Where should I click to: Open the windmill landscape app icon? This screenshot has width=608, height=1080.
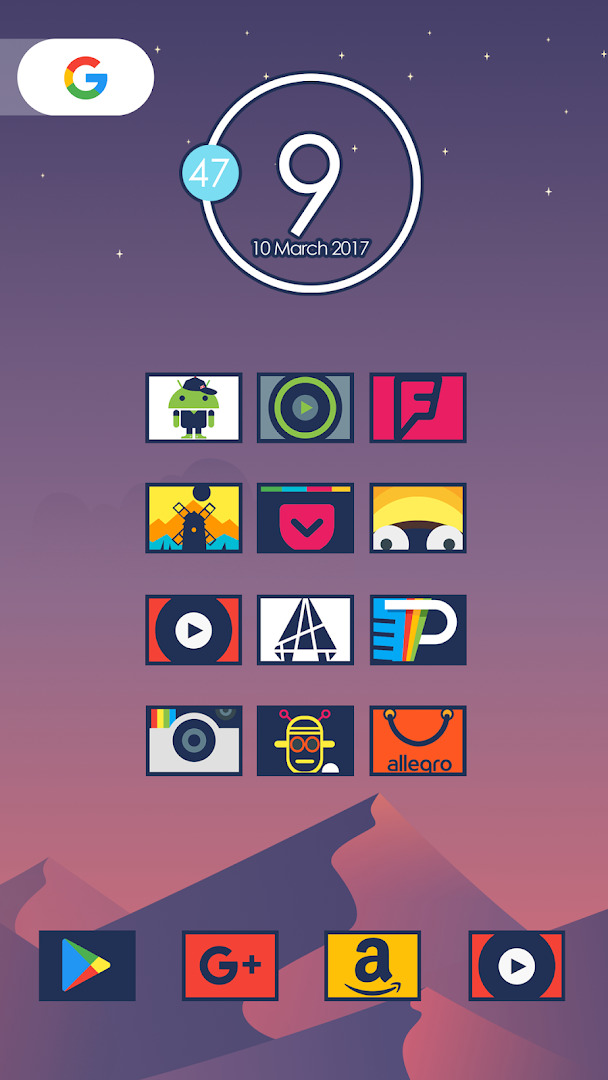pos(193,518)
